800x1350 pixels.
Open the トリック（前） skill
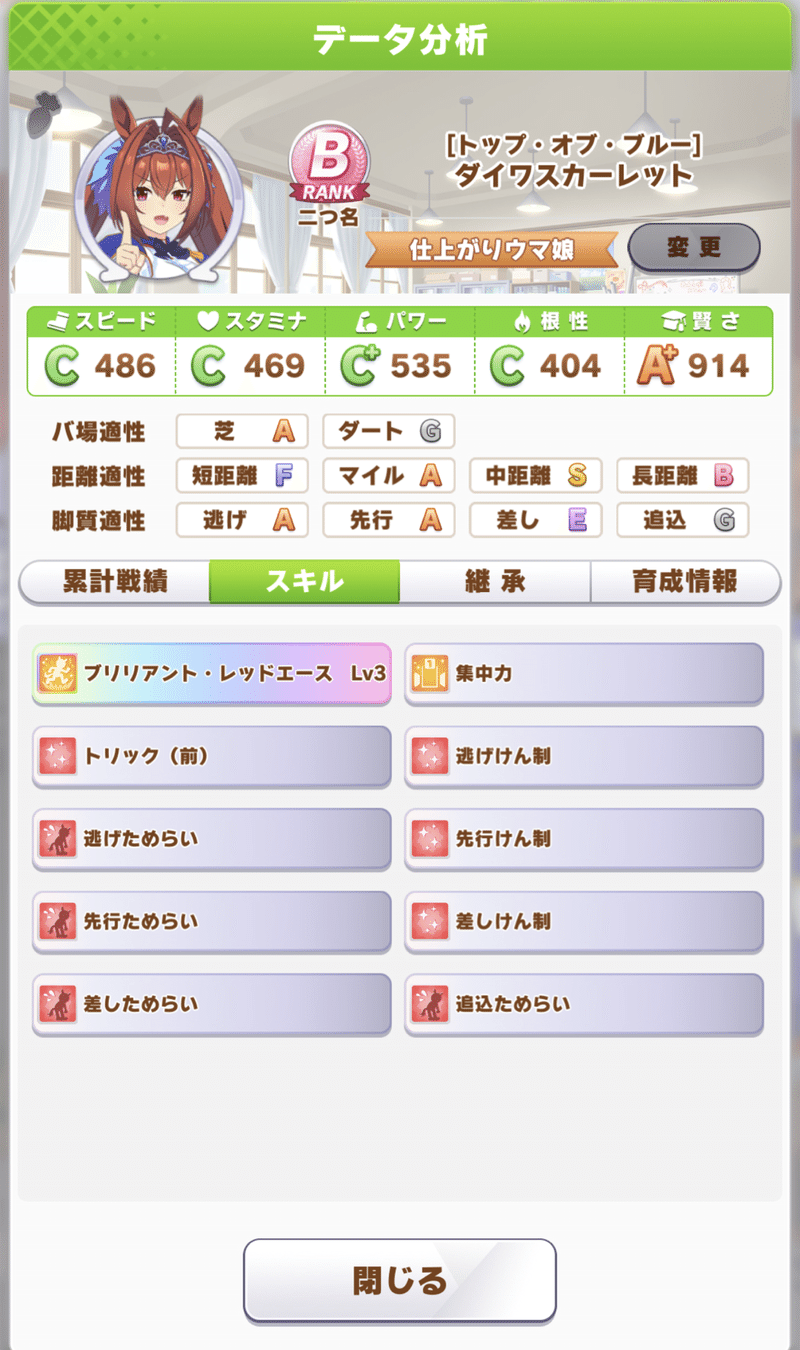[211, 756]
